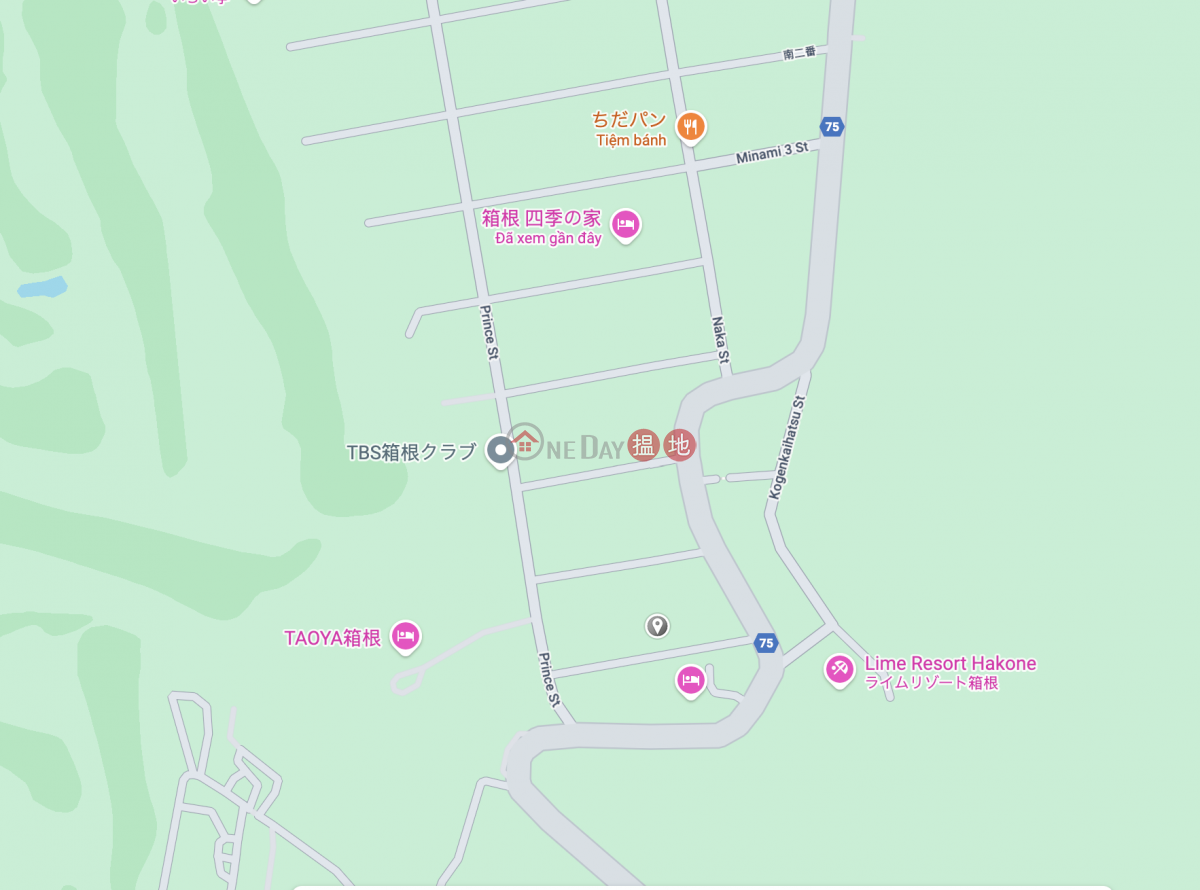The height and width of the screenshot is (890, 1200).
Task: Tap the TBS箱根クラブ location pin
Action: tap(500, 450)
